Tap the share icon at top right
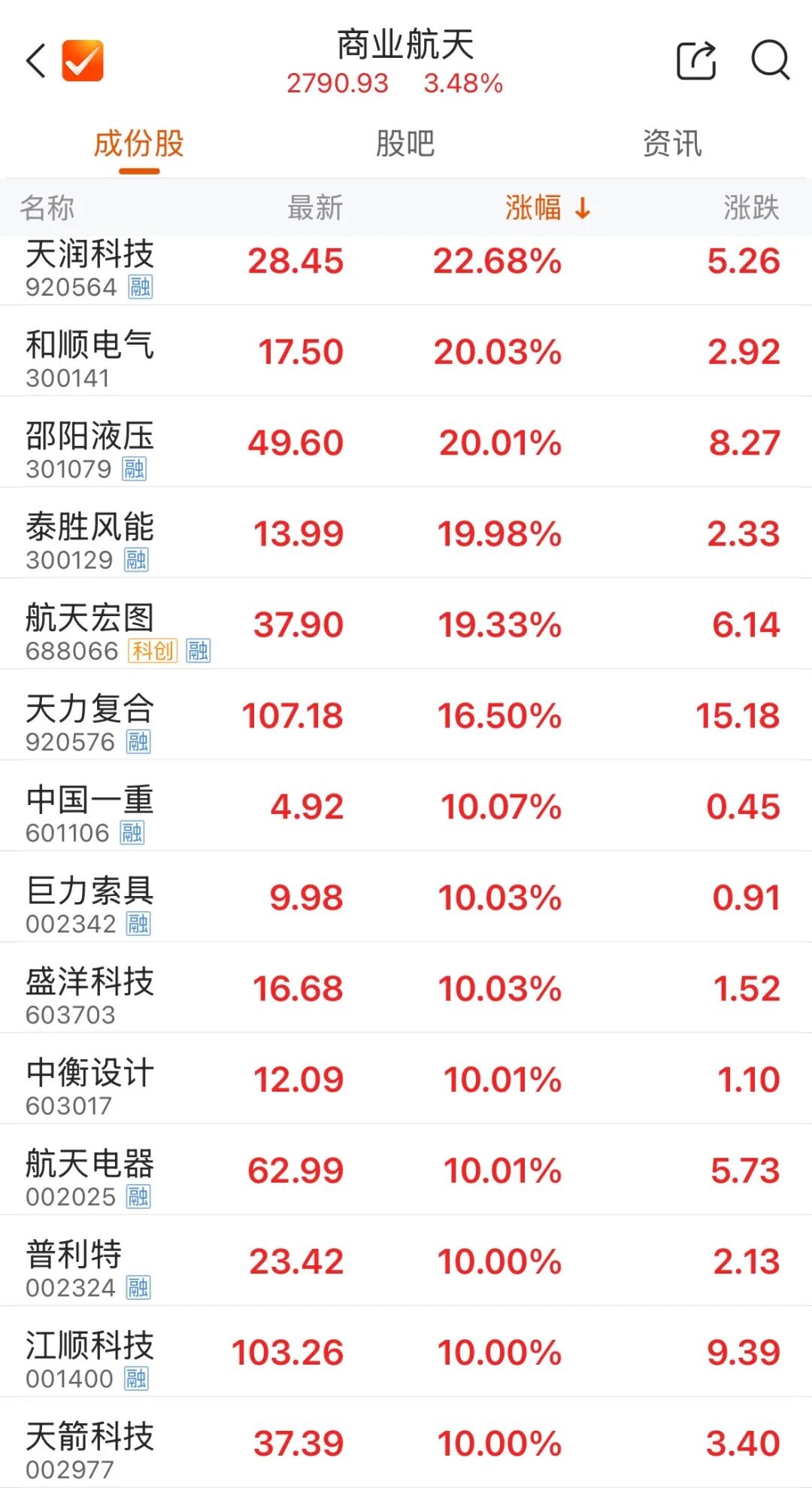Image resolution: width=812 pixels, height=1488 pixels. pos(698,60)
